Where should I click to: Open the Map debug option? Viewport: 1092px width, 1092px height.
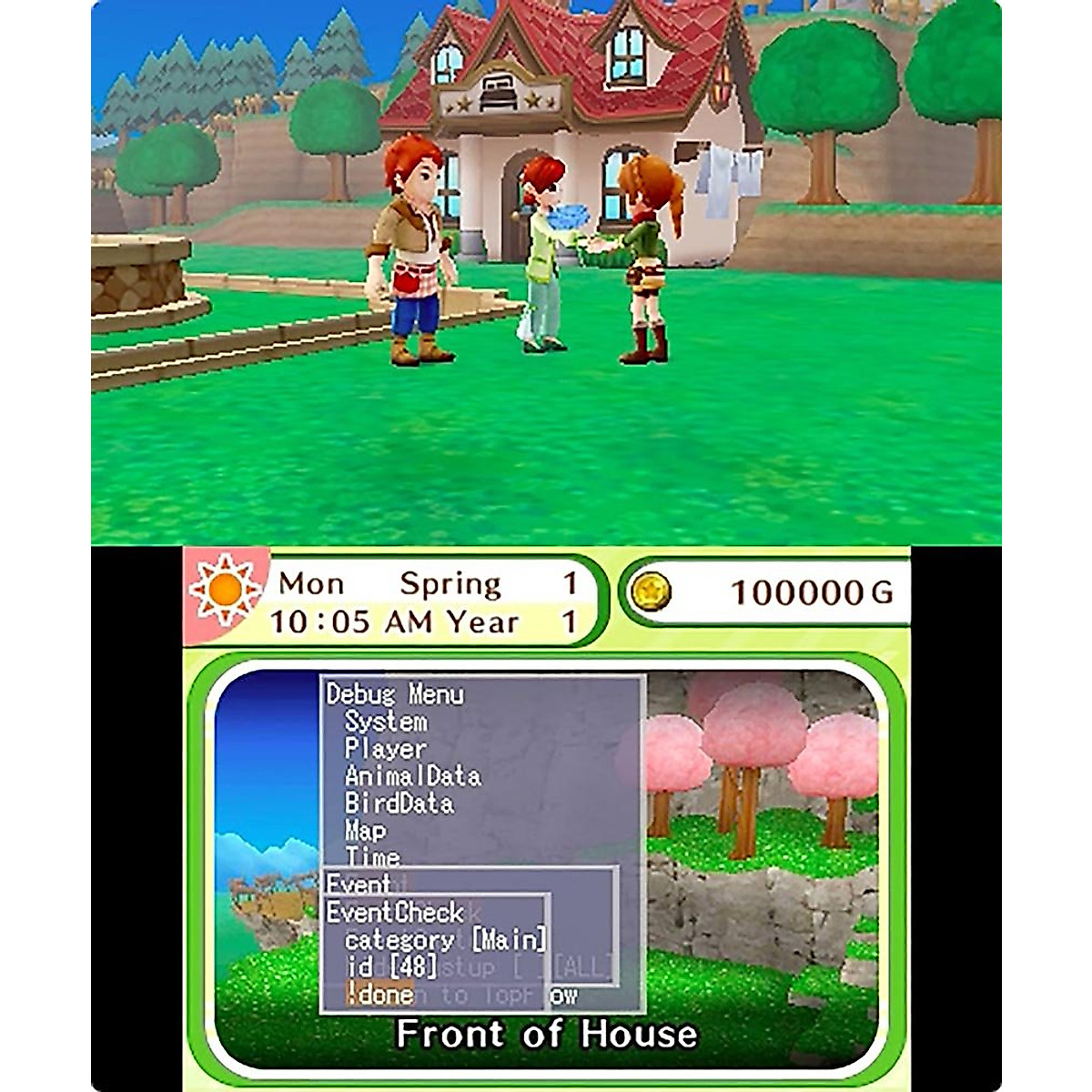[365, 831]
